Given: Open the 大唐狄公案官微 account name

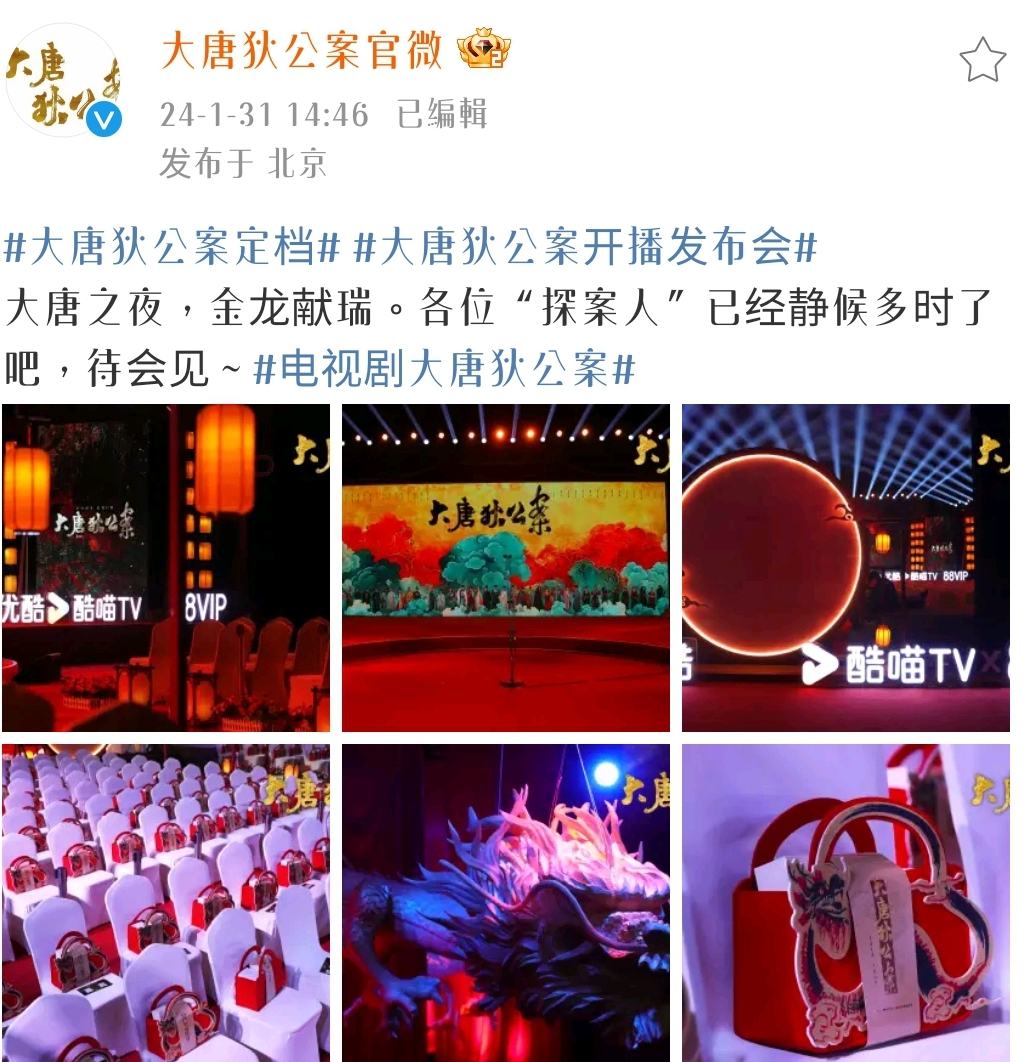Looking at the screenshot, I should click(x=301, y=50).
